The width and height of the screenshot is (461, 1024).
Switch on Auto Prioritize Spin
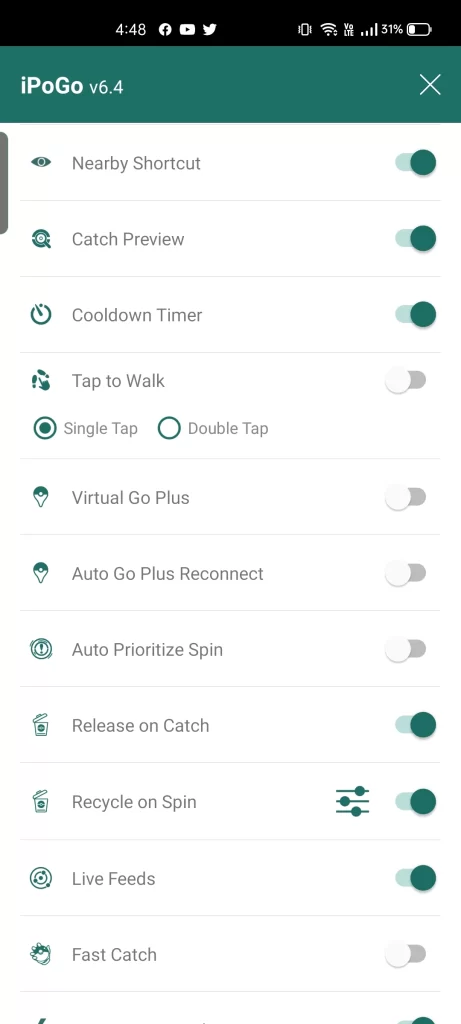coord(405,649)
